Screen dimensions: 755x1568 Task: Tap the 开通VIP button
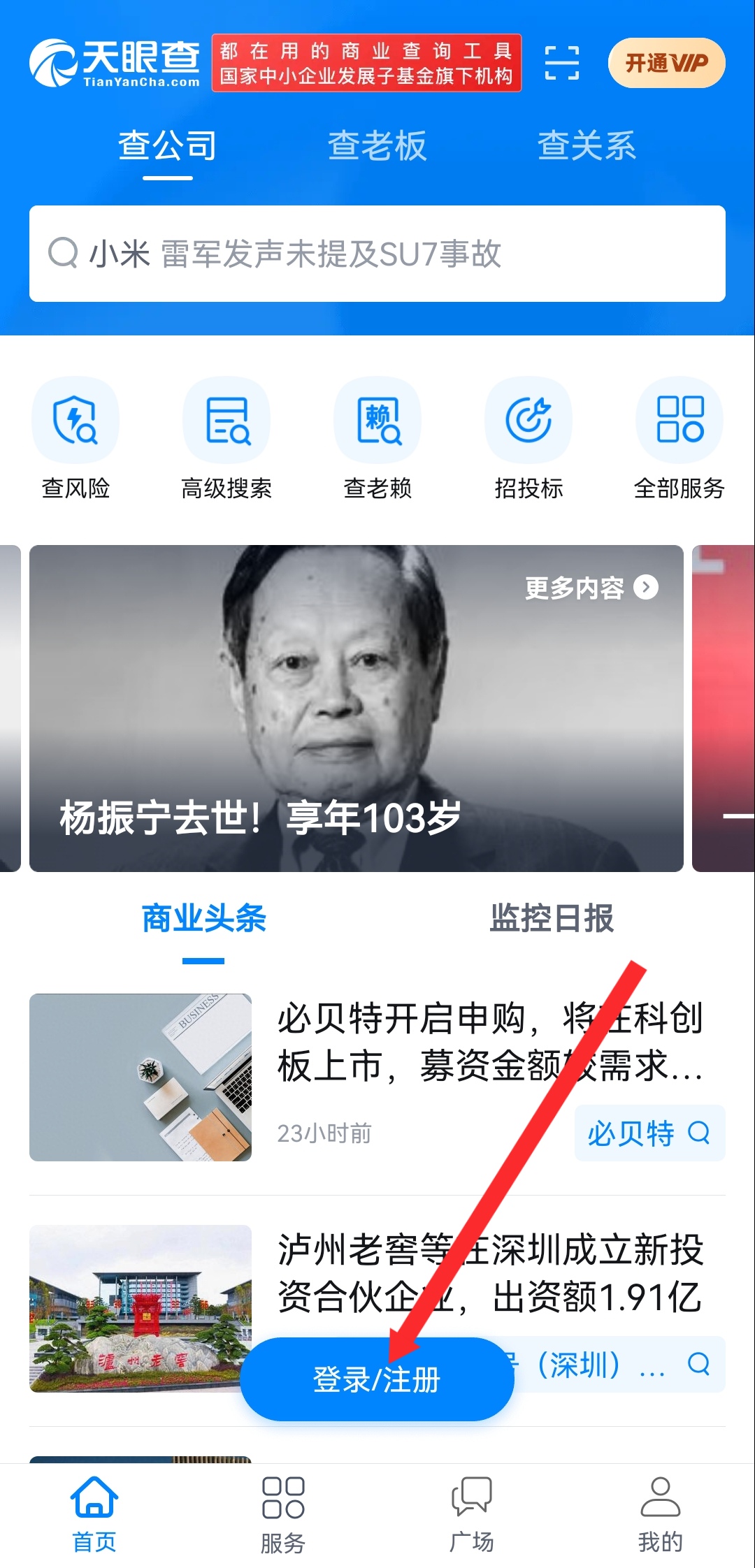[666, 63]
